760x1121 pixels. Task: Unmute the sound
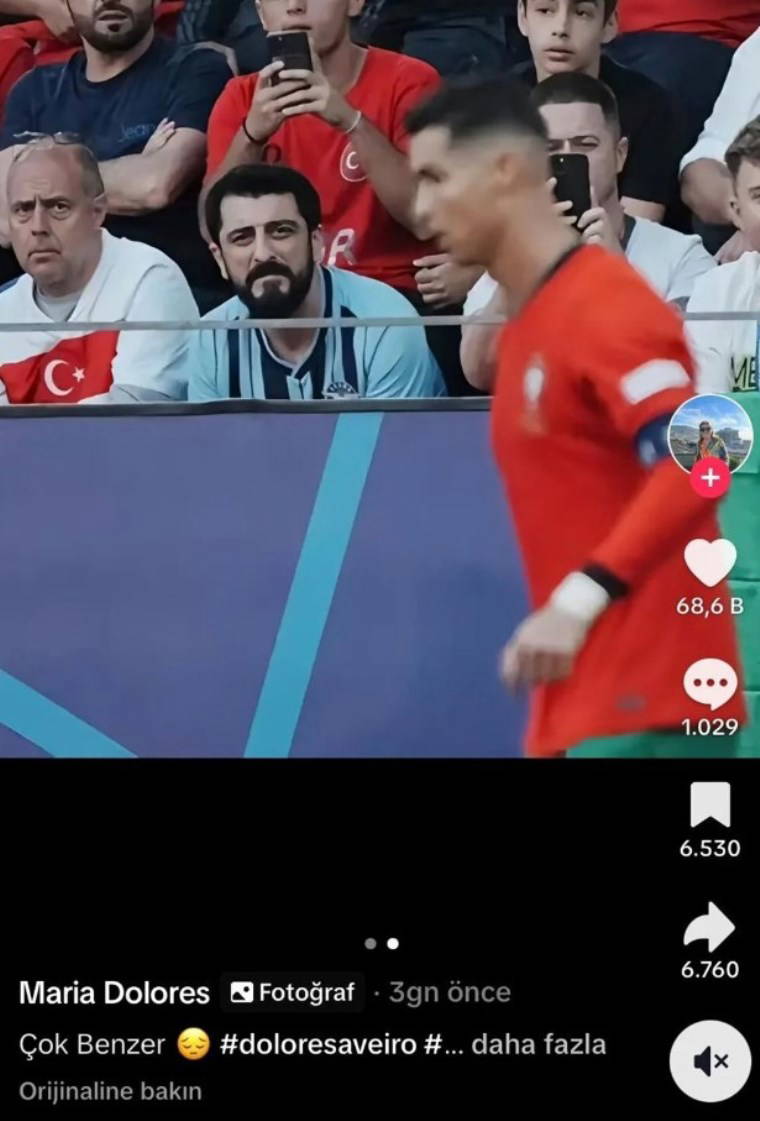click(x=710, y=1061)
